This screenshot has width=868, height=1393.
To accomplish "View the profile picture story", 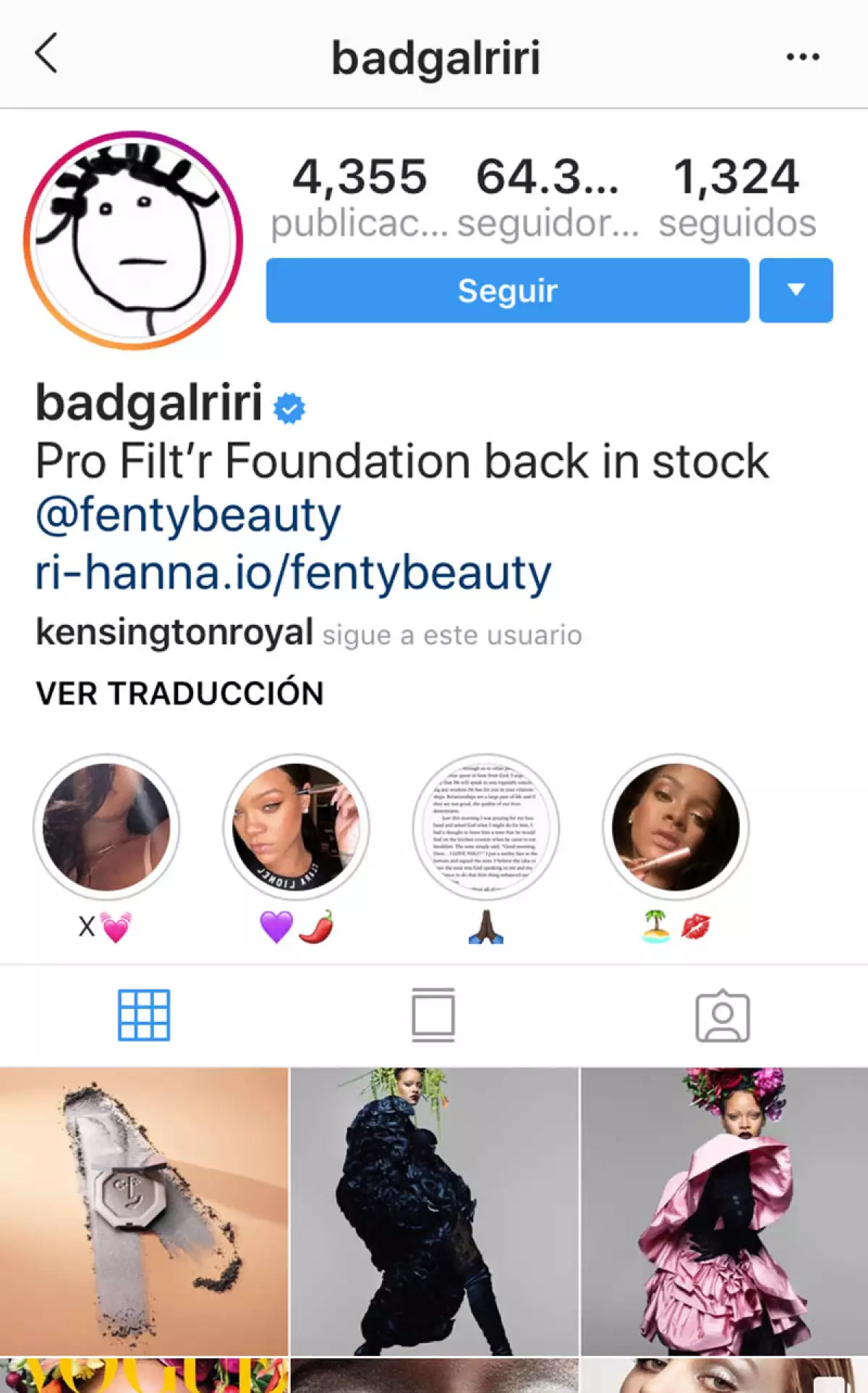I will tap(133, 240).
